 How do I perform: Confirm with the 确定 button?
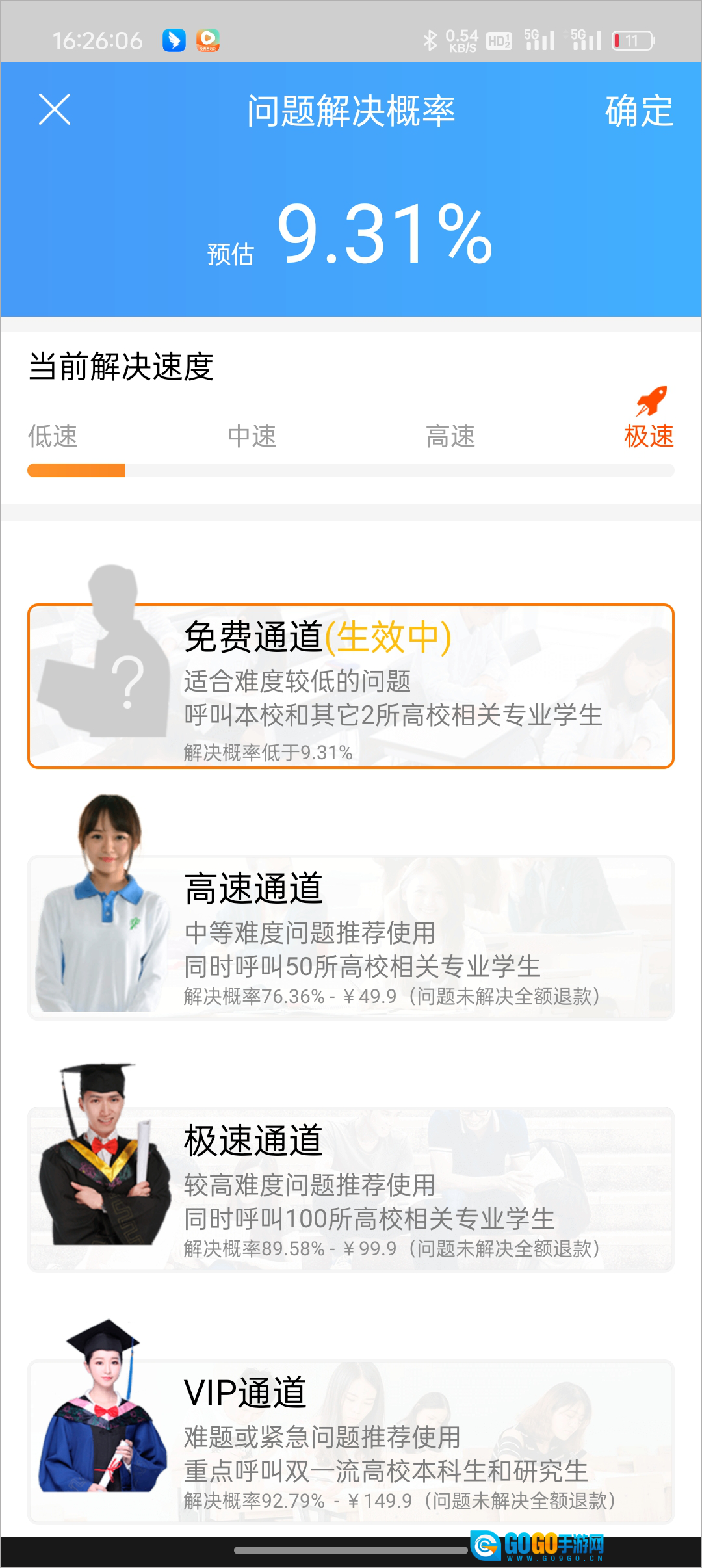638,111
